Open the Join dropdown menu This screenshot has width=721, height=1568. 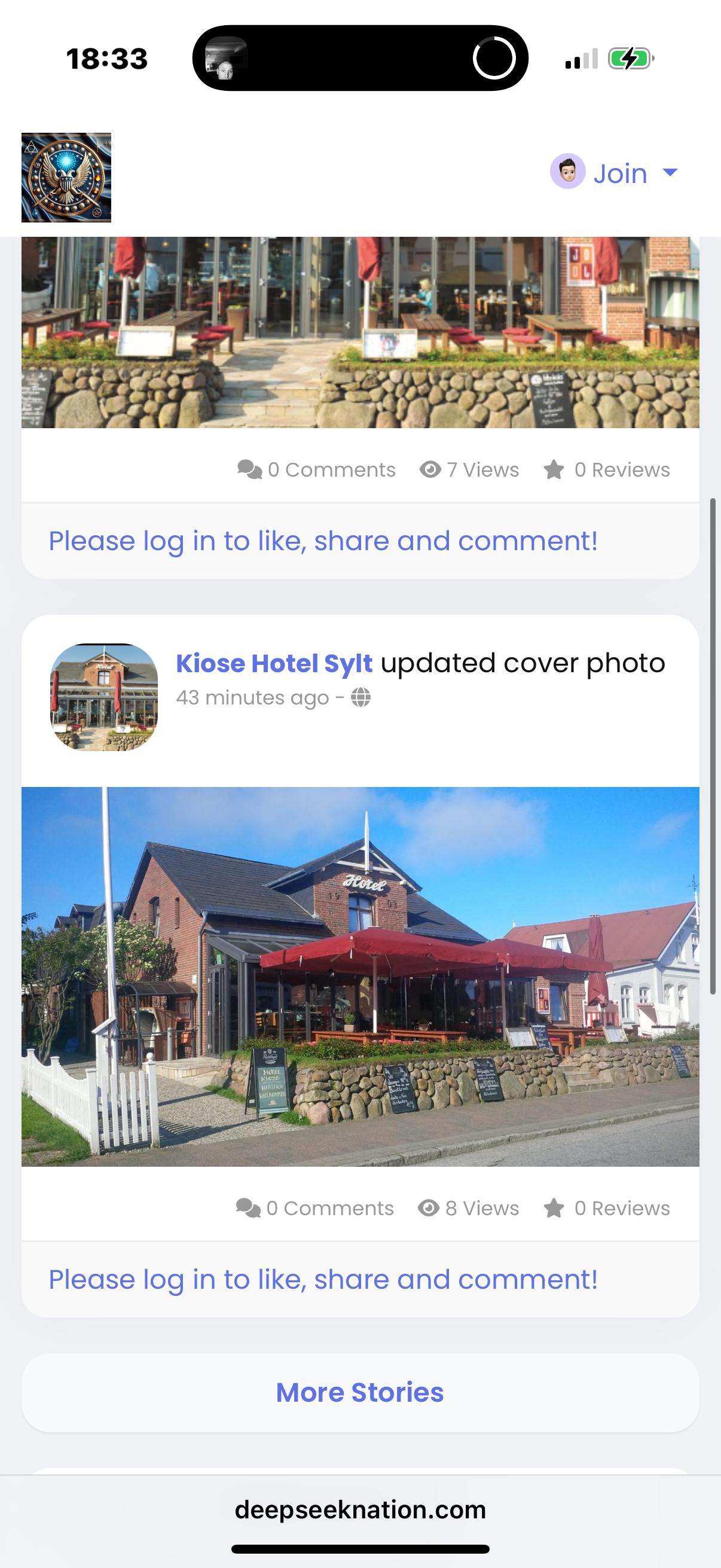click(x=616, y=173)
